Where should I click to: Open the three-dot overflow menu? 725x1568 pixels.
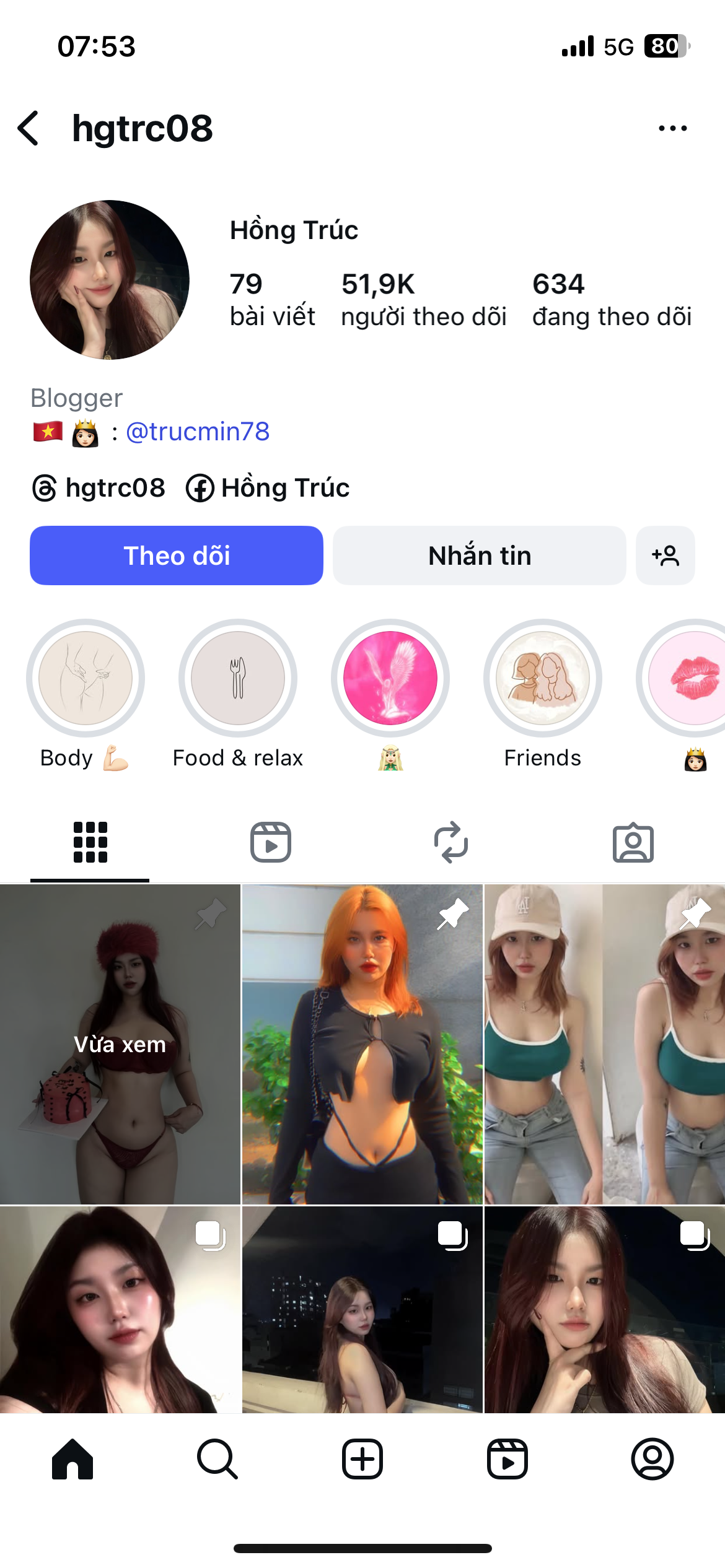pos(672,128)
